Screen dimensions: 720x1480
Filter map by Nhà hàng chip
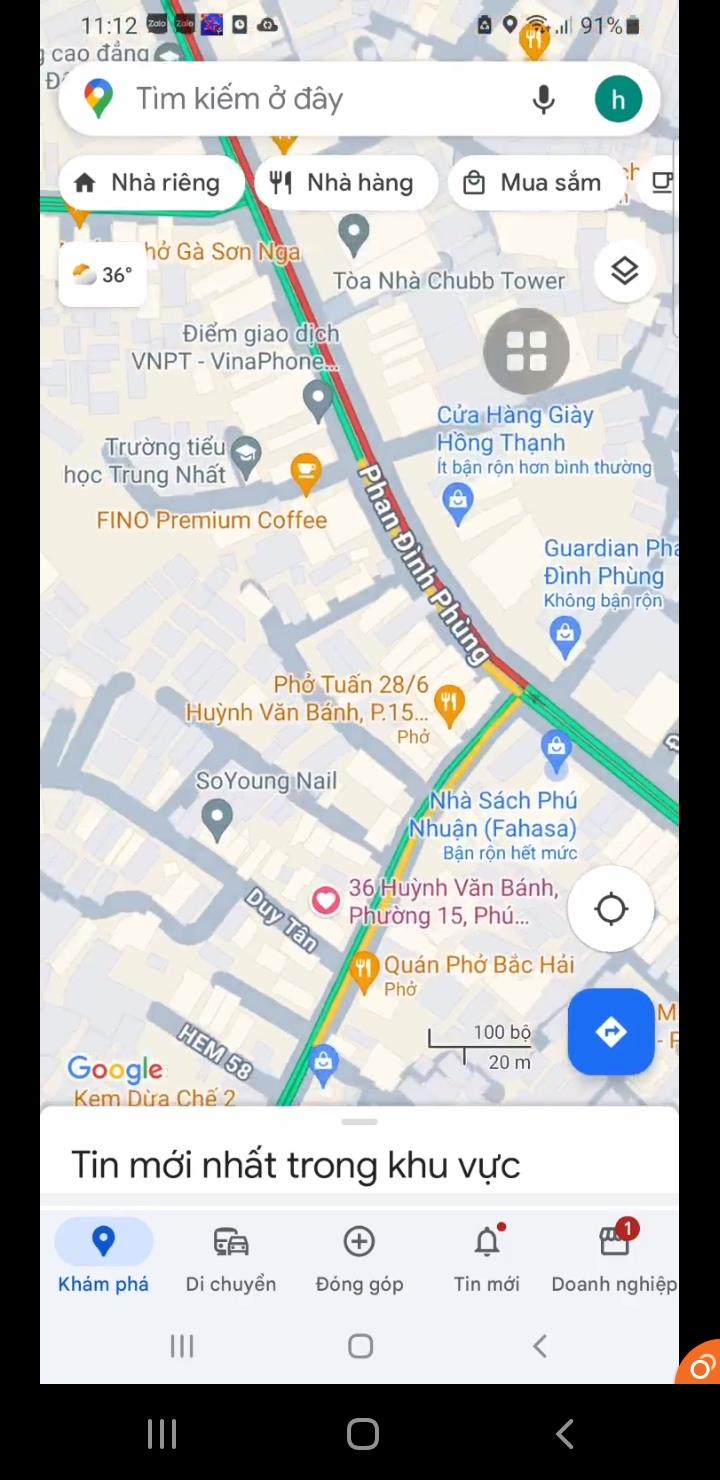[345, 182]
